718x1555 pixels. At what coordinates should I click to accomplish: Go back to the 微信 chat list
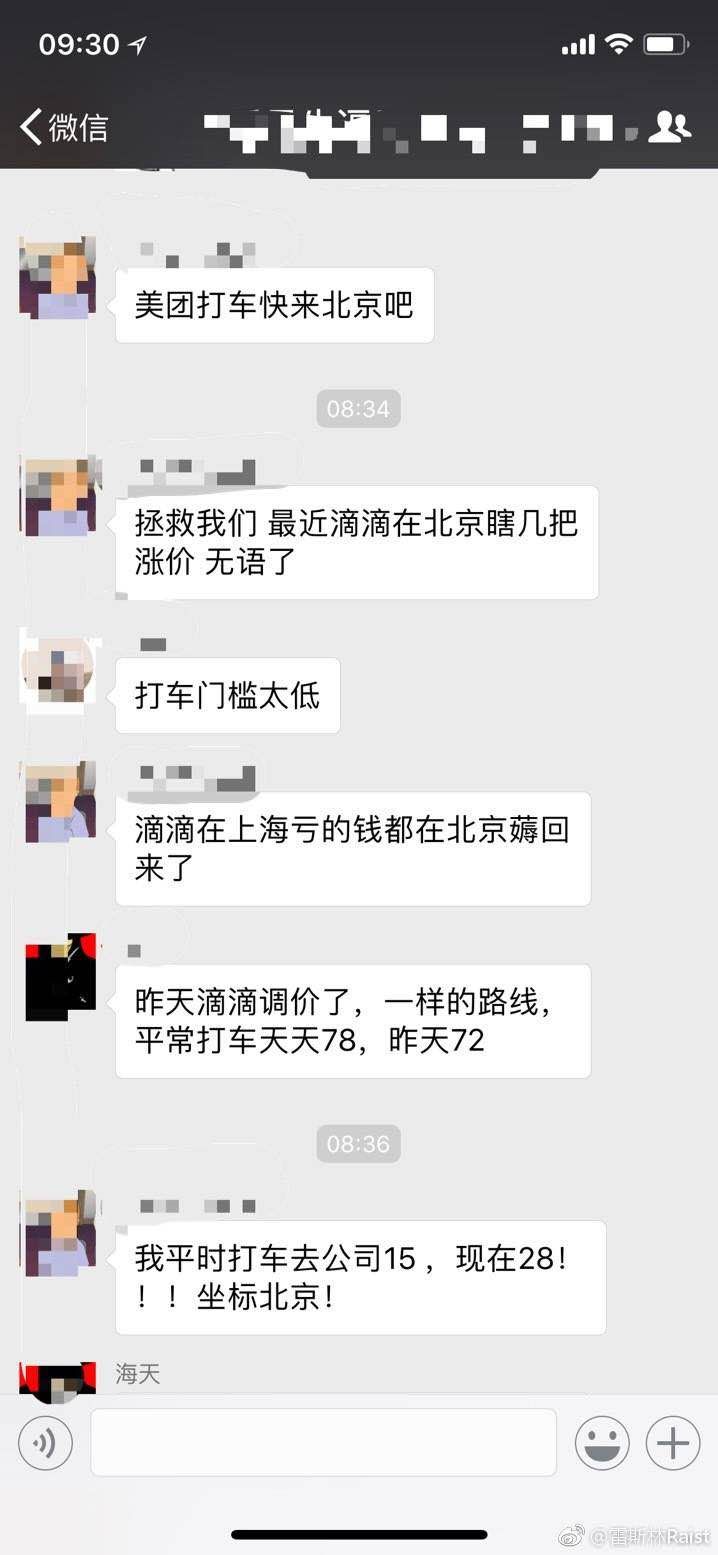pyautogui.click(x=62, y=128)
